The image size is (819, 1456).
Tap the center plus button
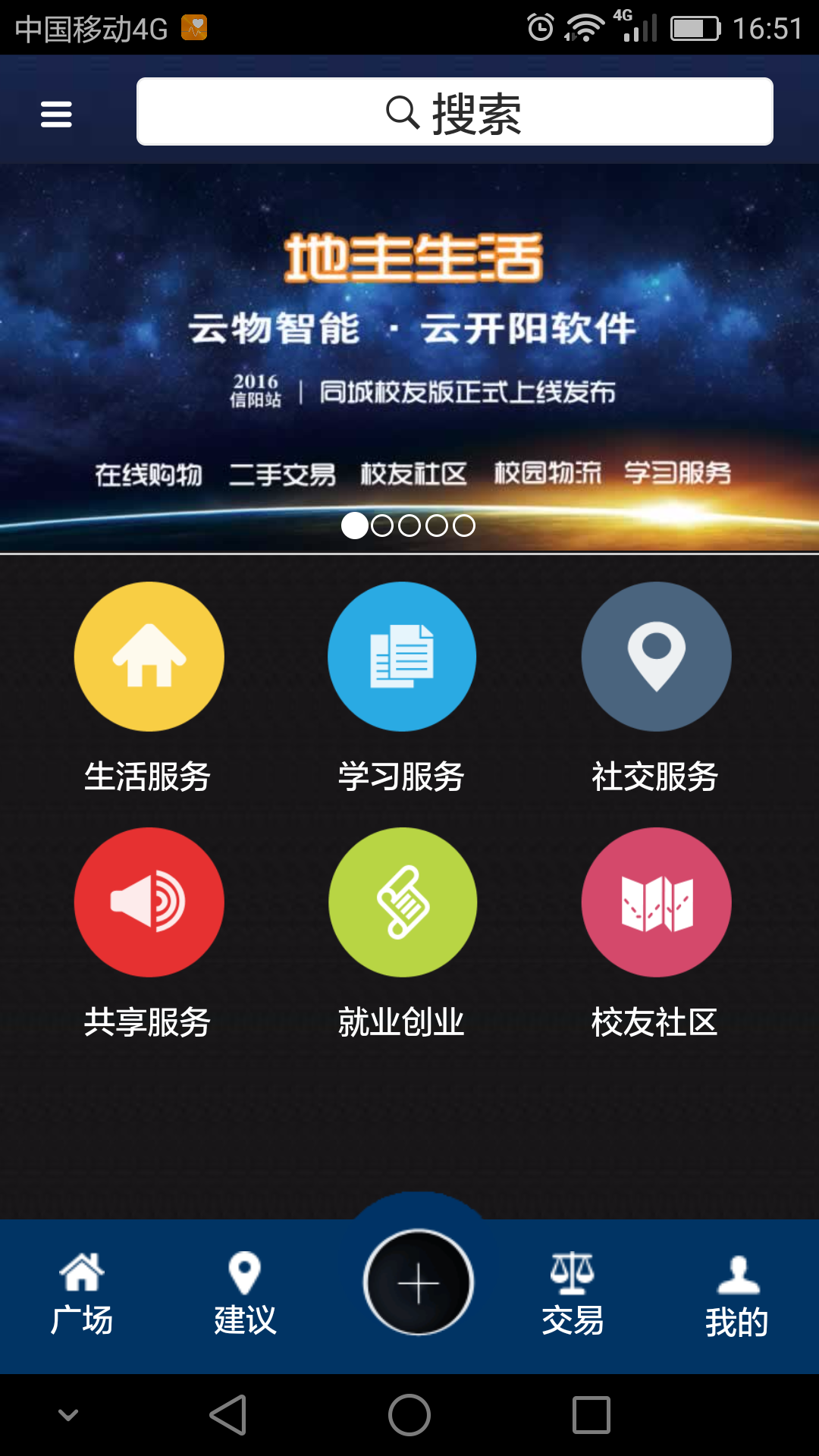click(x=419, y=1282)
